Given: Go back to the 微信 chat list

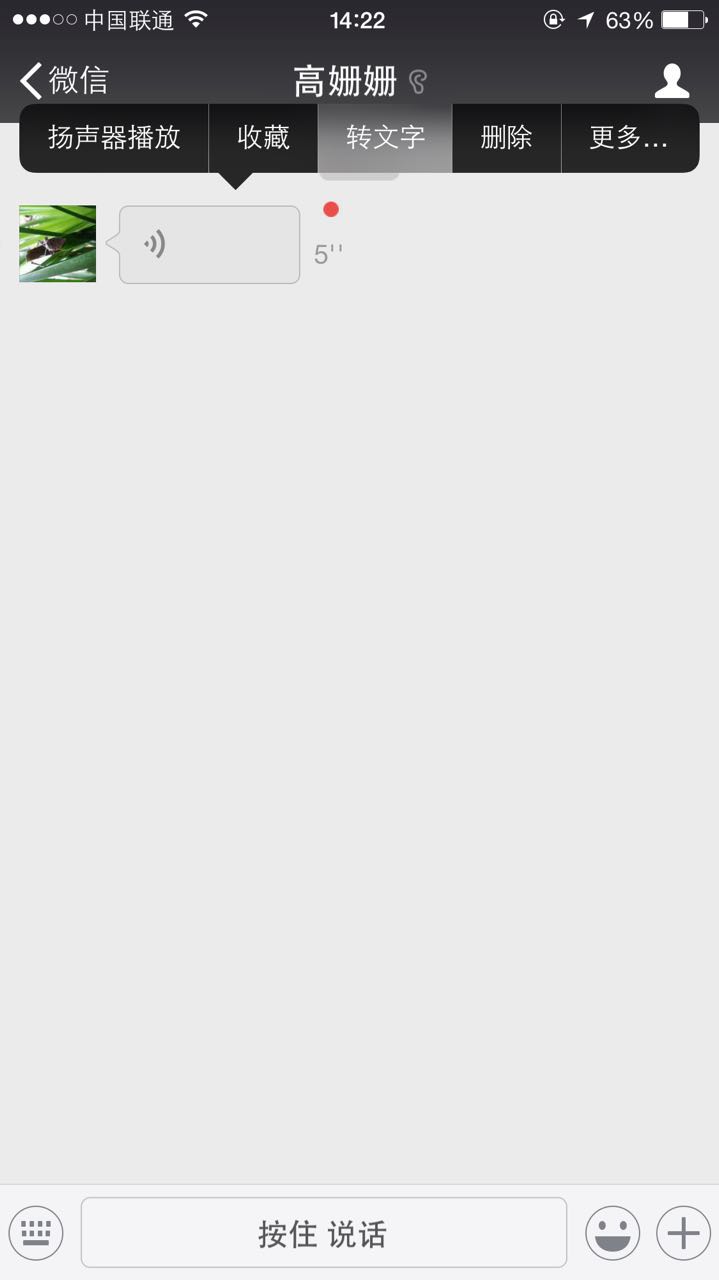Looking at the screenshot, I should pos(64,80).
